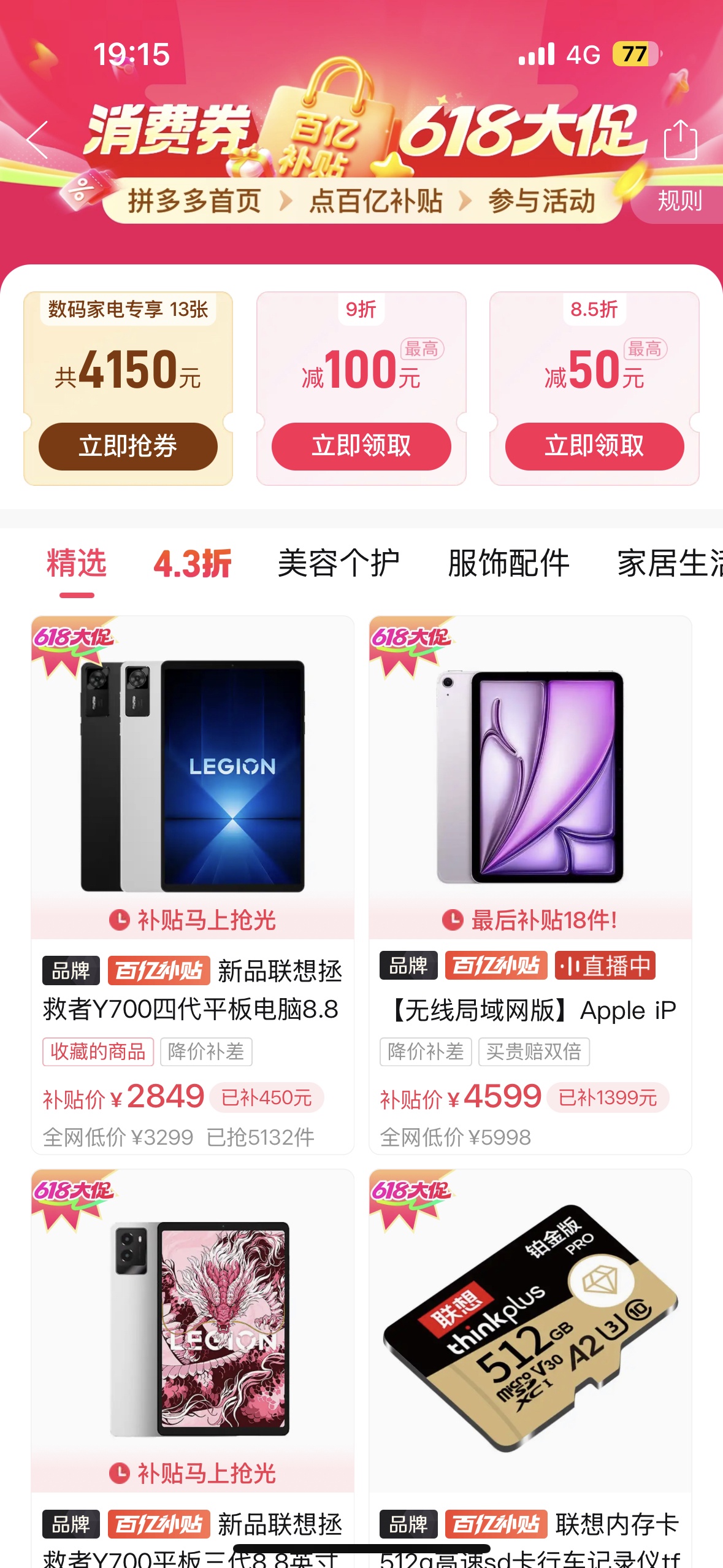Select the 美容个护 category

(x=339, y=563)
